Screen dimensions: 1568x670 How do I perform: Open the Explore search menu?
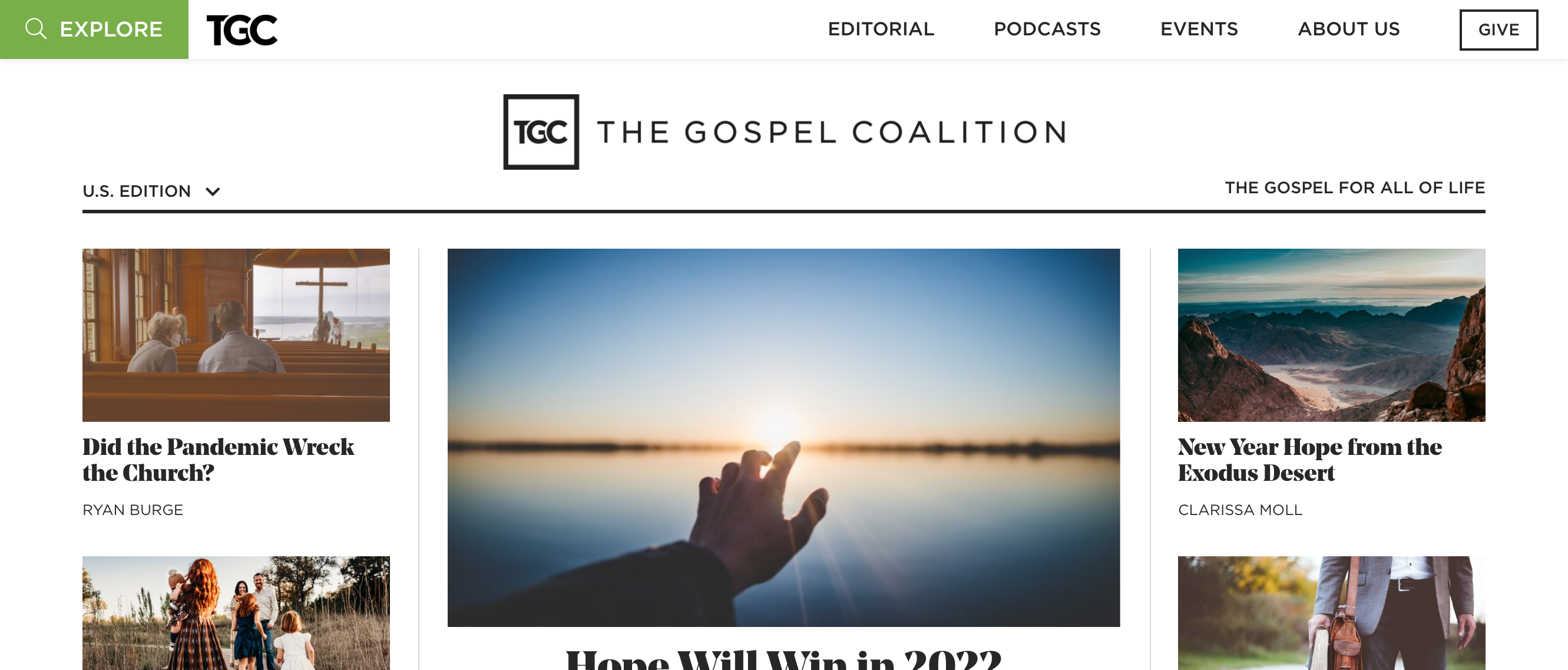click(x=94, y=29)
